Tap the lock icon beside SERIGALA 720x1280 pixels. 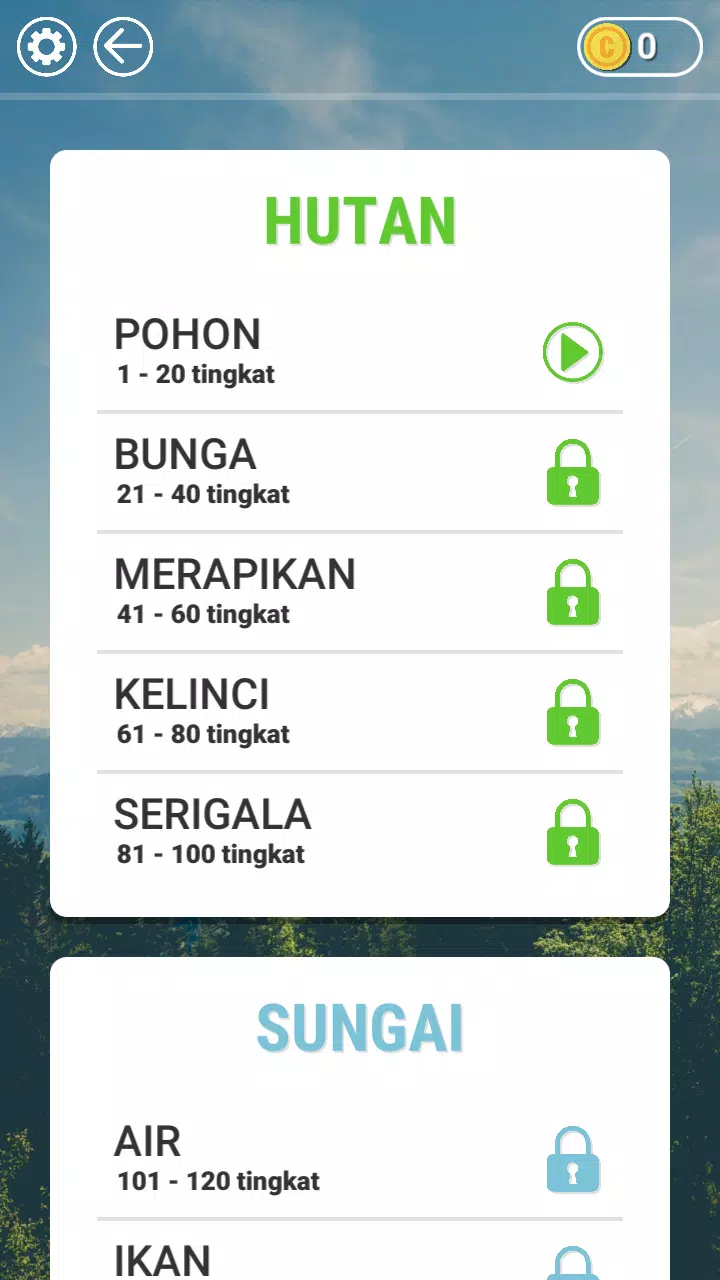coord(572,832)
